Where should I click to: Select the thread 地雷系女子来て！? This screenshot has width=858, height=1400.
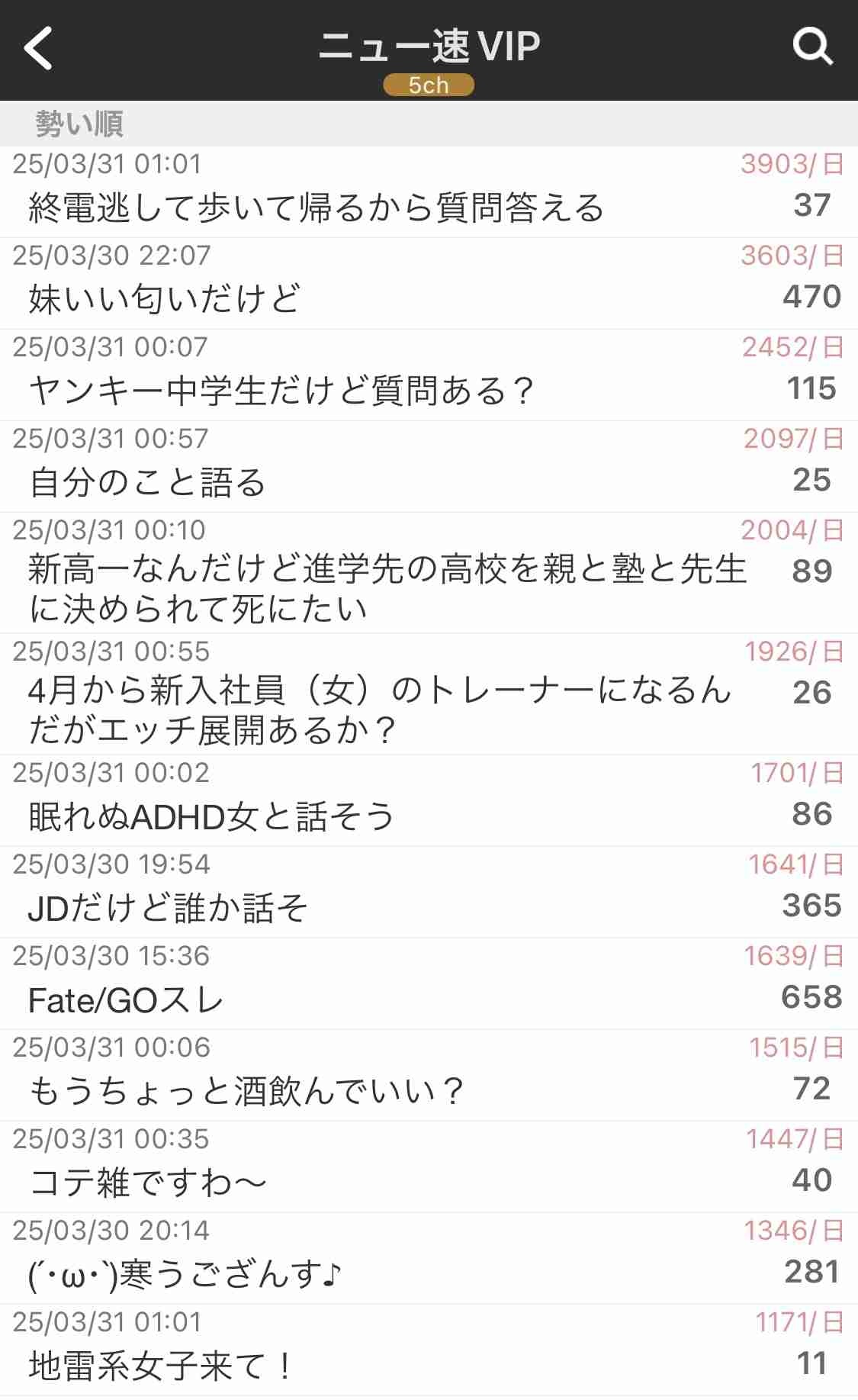click(x=160, y=1366)
